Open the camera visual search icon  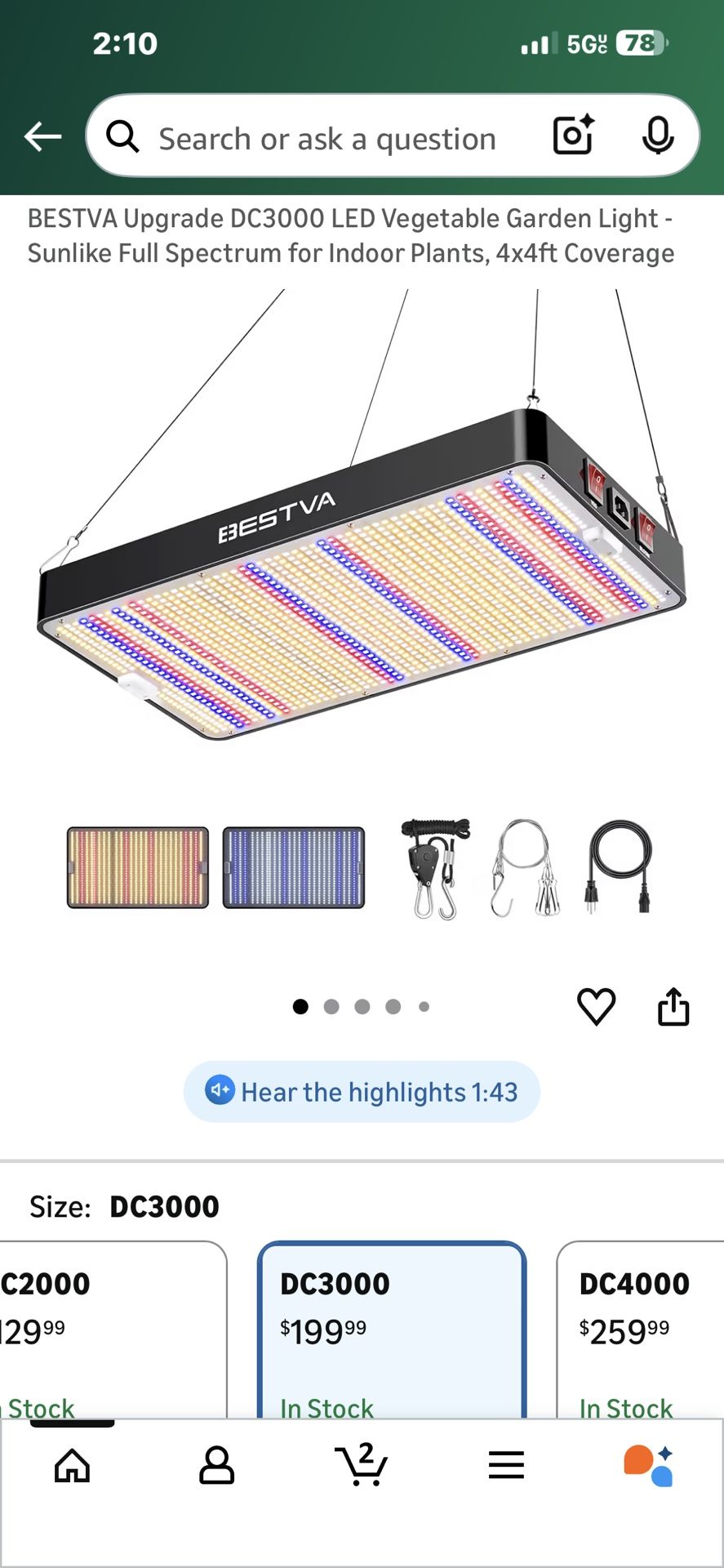[x=572, y=136]
